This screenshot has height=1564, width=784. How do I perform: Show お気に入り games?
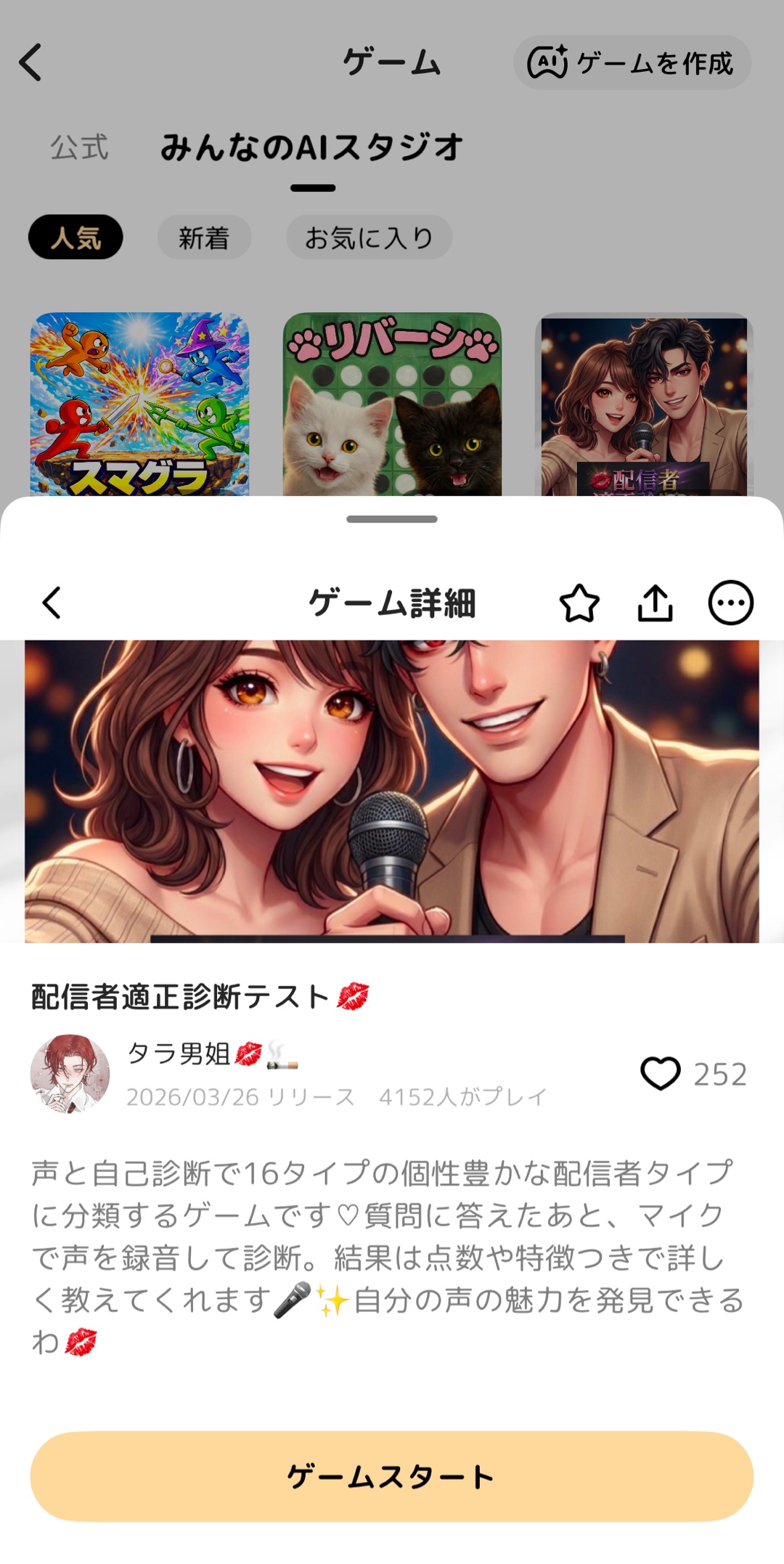(x=369, y=237)
